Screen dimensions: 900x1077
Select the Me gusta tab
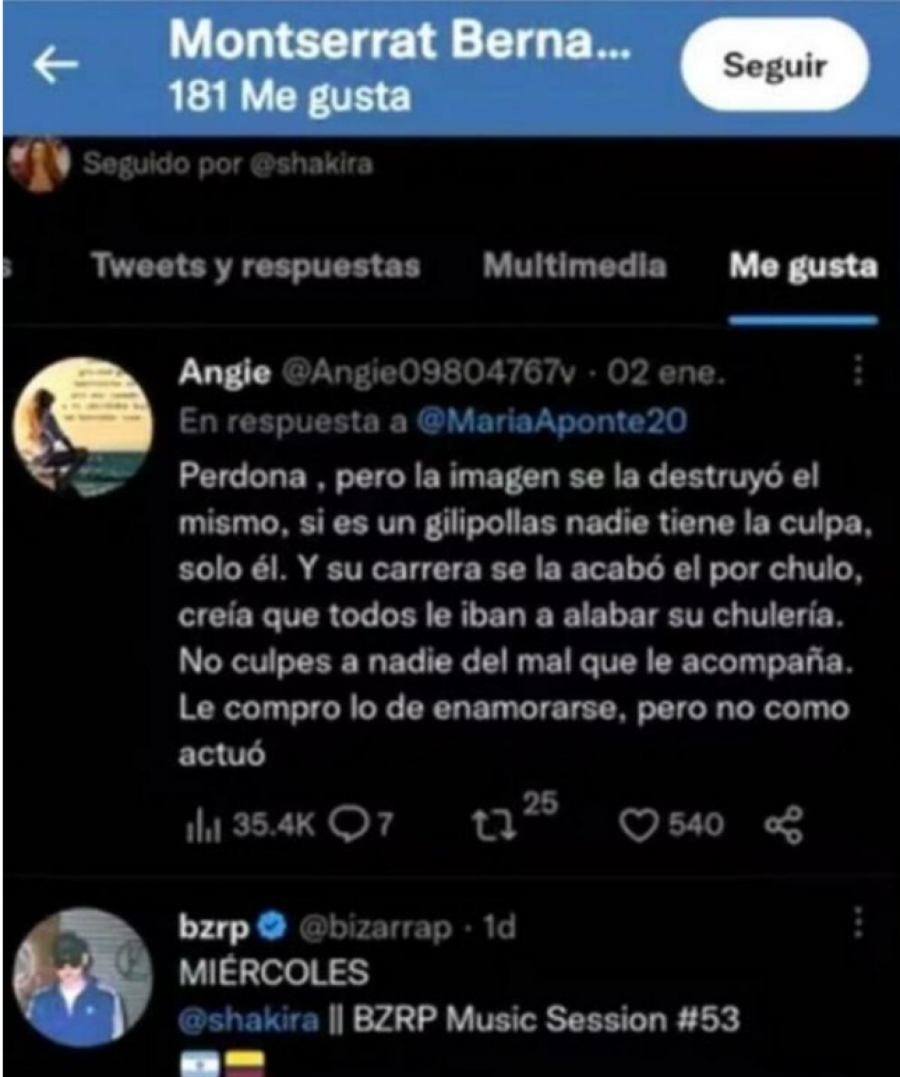tap(803, 266)
